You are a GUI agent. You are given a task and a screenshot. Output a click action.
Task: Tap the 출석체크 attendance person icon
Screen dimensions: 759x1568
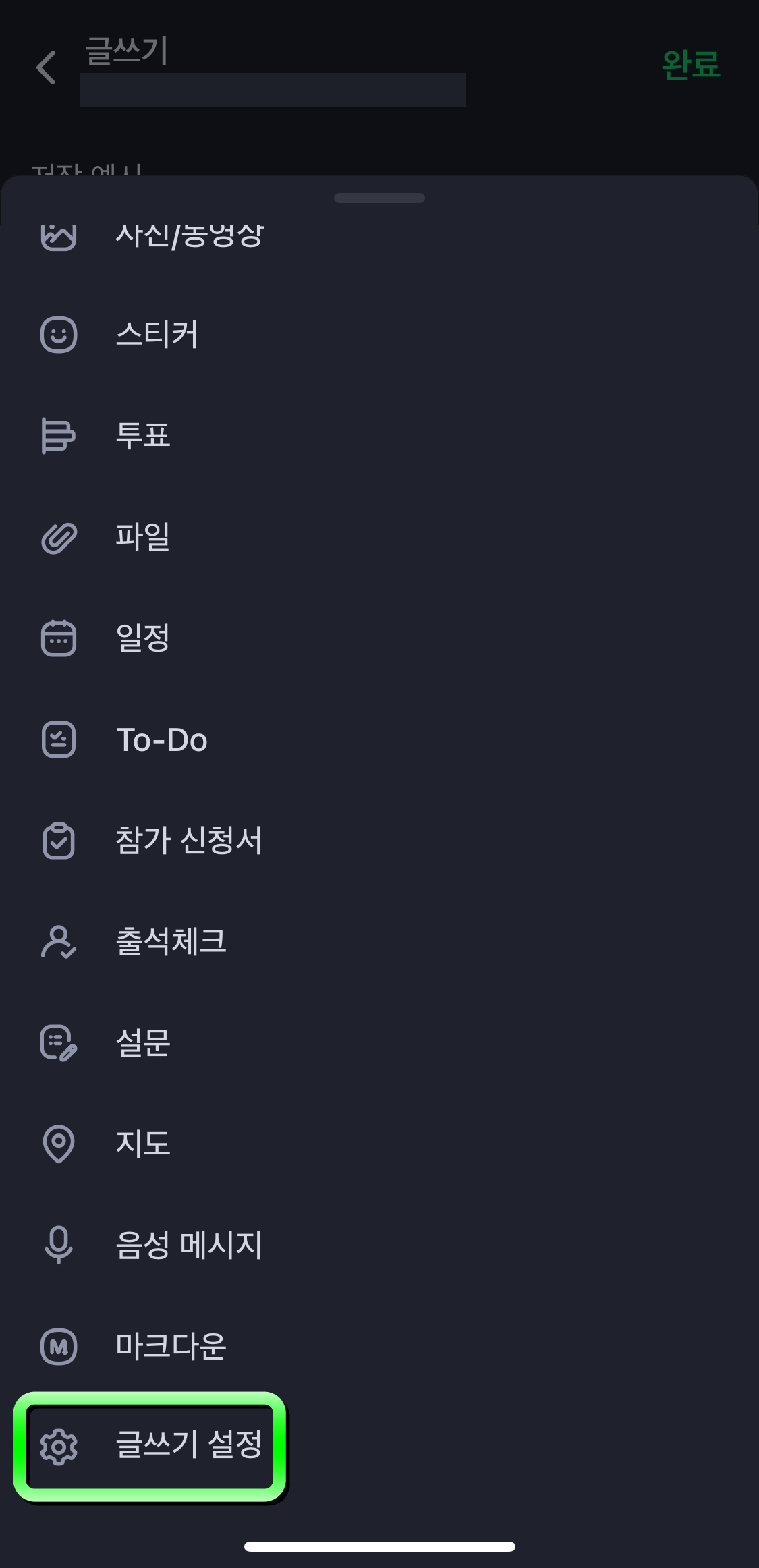pyautogui.click(x=59, y=942)
